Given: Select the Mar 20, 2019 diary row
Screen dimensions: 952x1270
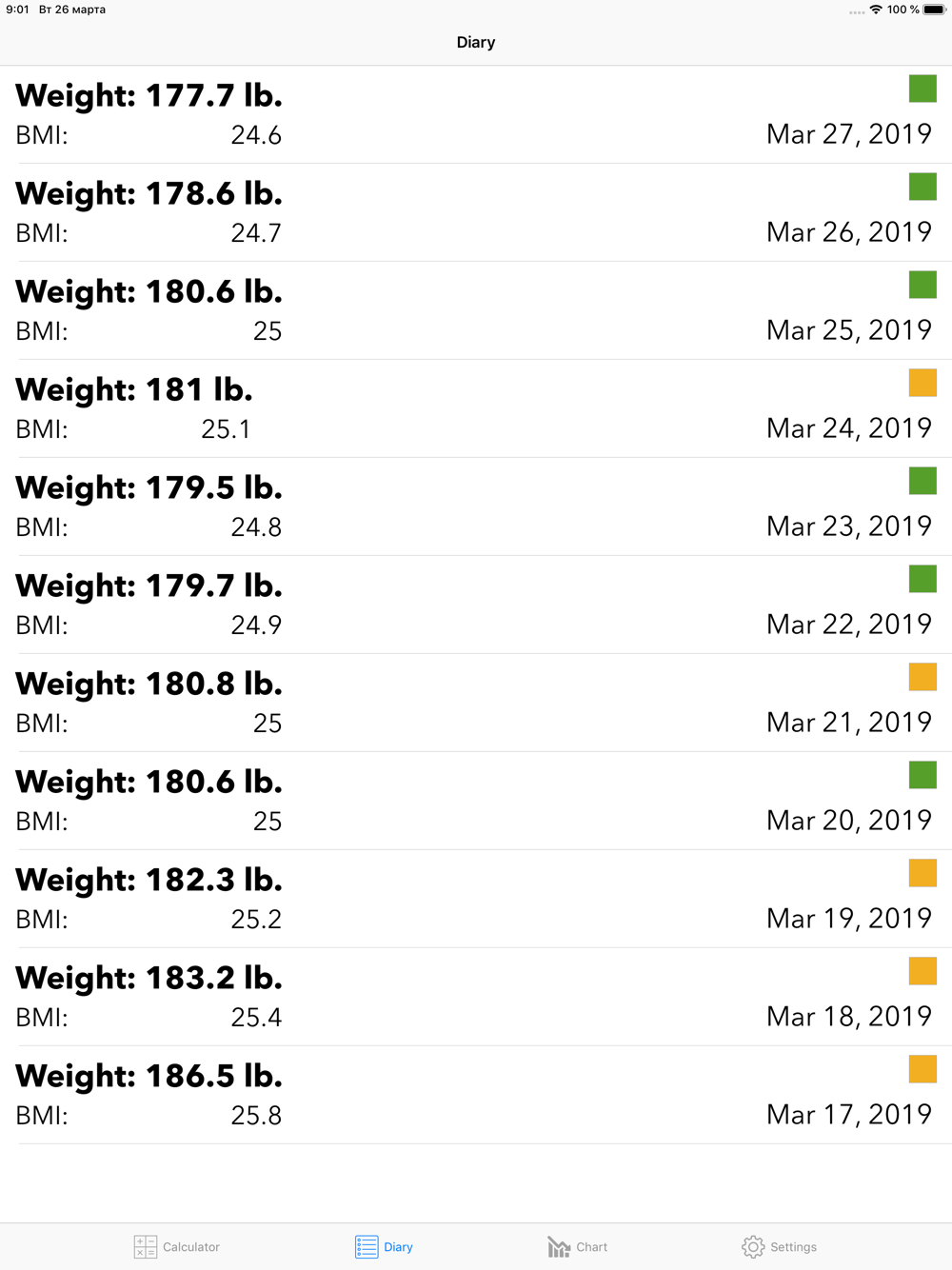Looking at the screenshot, I should 476,801.
